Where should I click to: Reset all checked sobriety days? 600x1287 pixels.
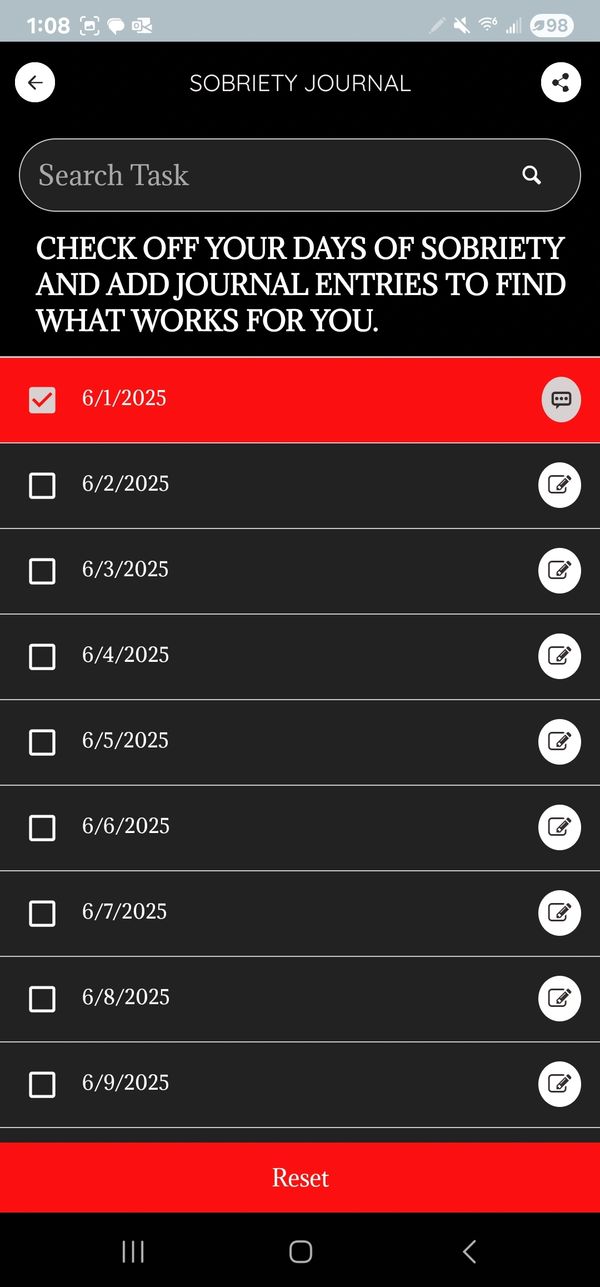300,1178
